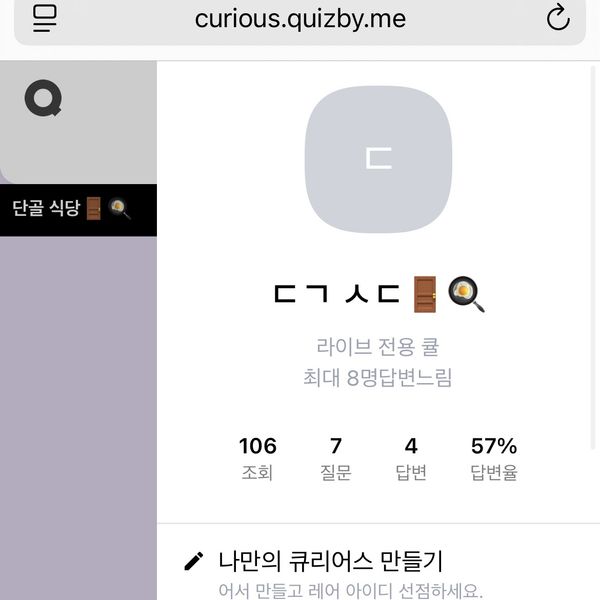Tap the ㄷ profile avatar
600x600 pixels.
378,159
